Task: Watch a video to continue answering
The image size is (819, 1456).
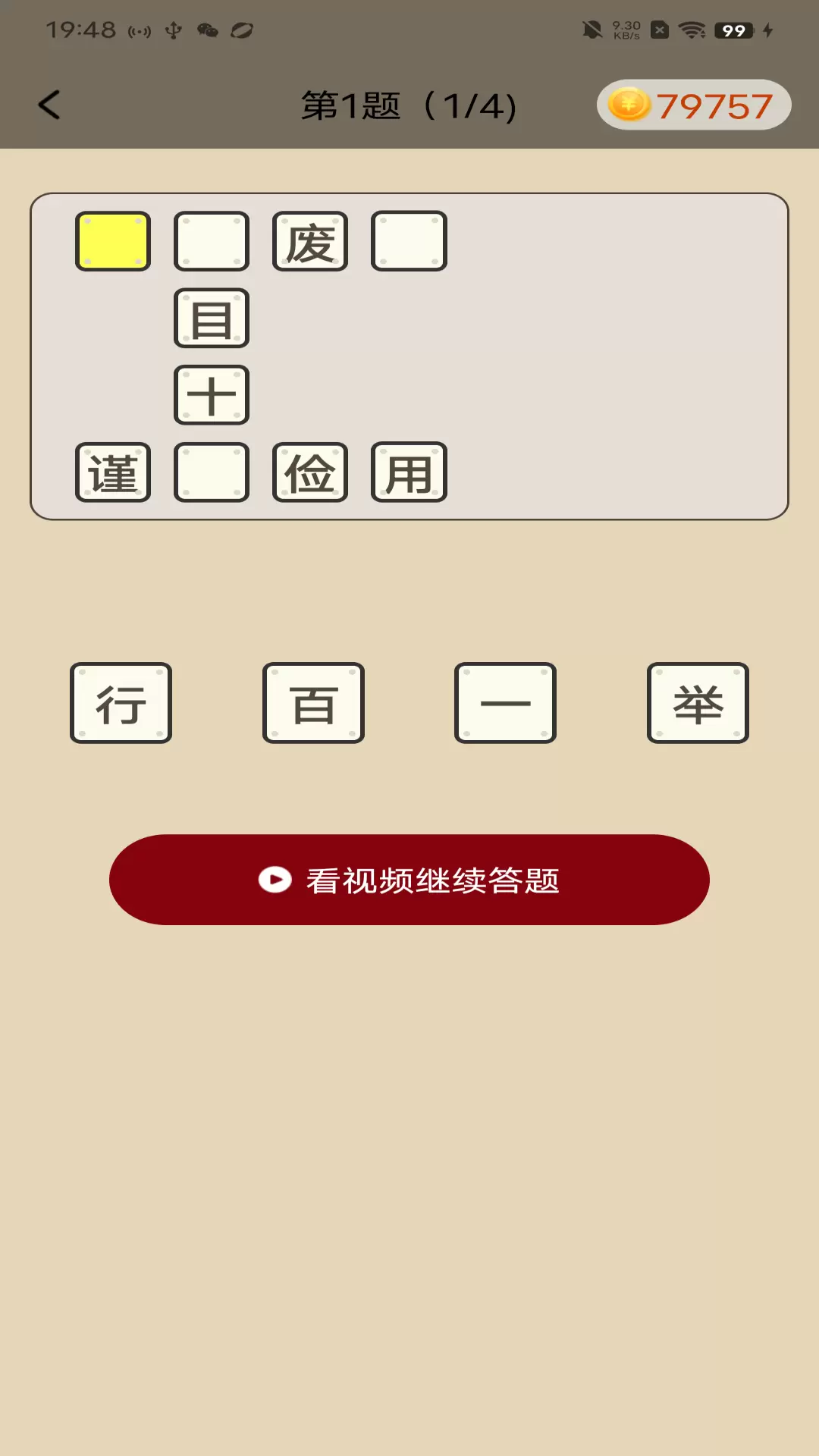Action: (409, 880)
